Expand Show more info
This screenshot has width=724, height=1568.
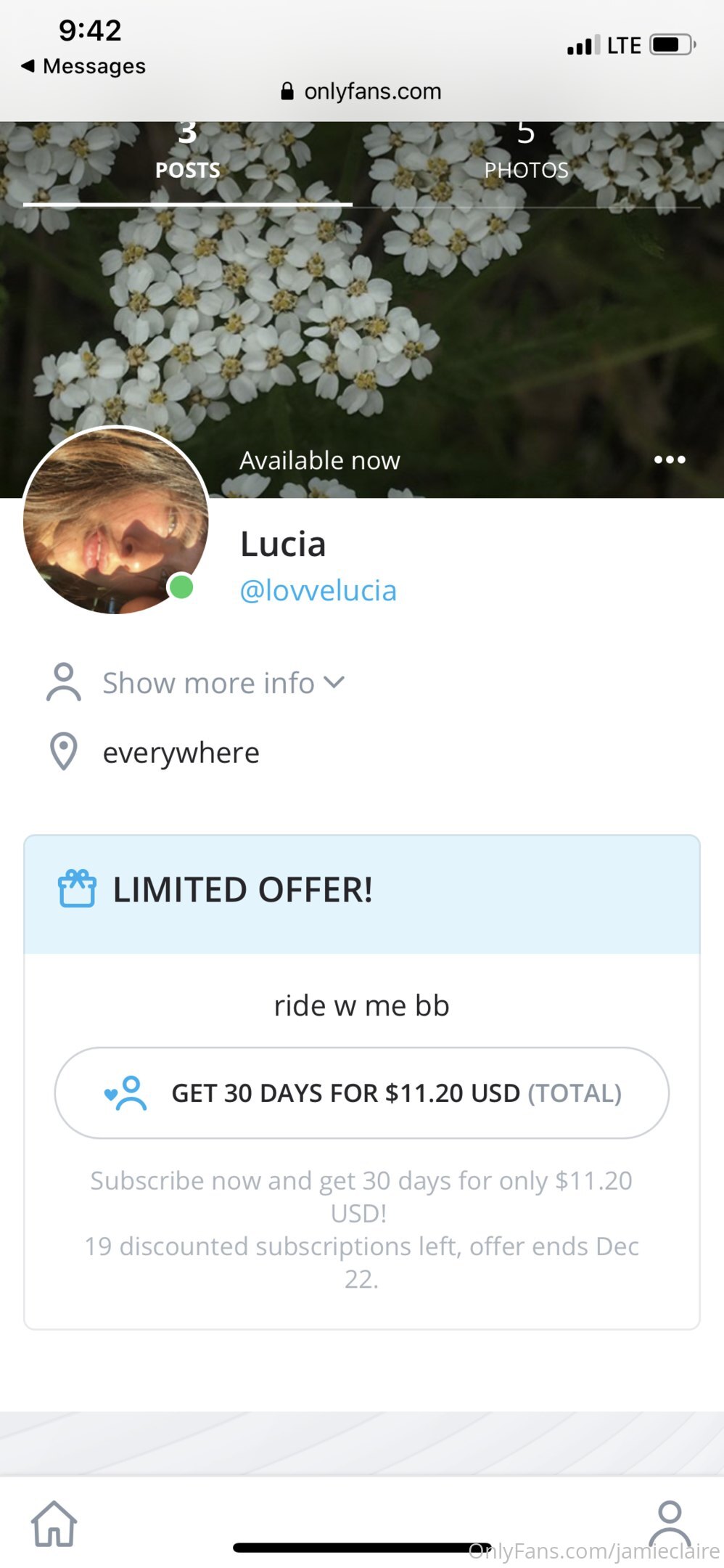[222, 683]
